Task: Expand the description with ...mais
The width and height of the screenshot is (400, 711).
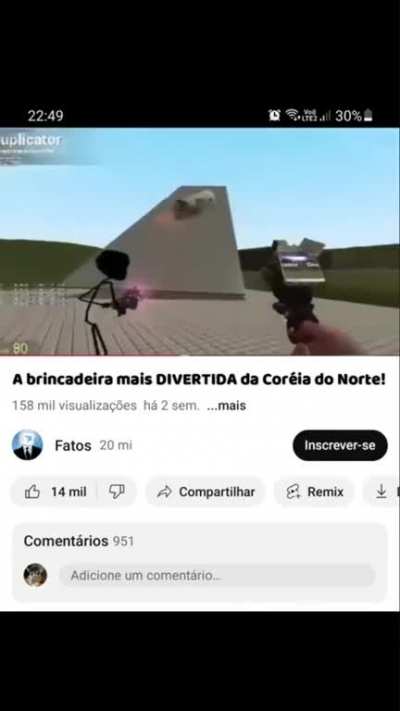Action: click(x=226, y=405)
